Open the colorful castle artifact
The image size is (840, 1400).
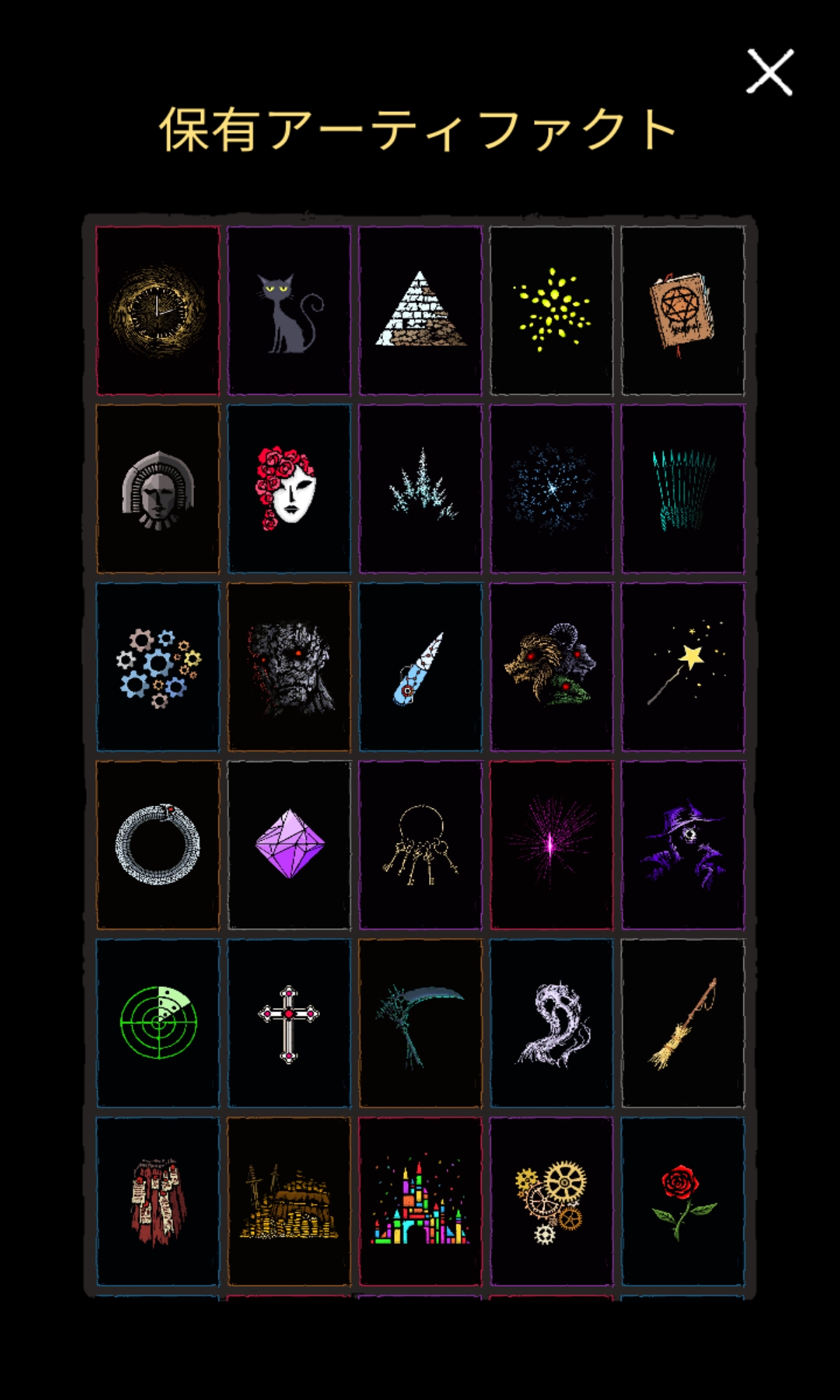[420, 1201]
